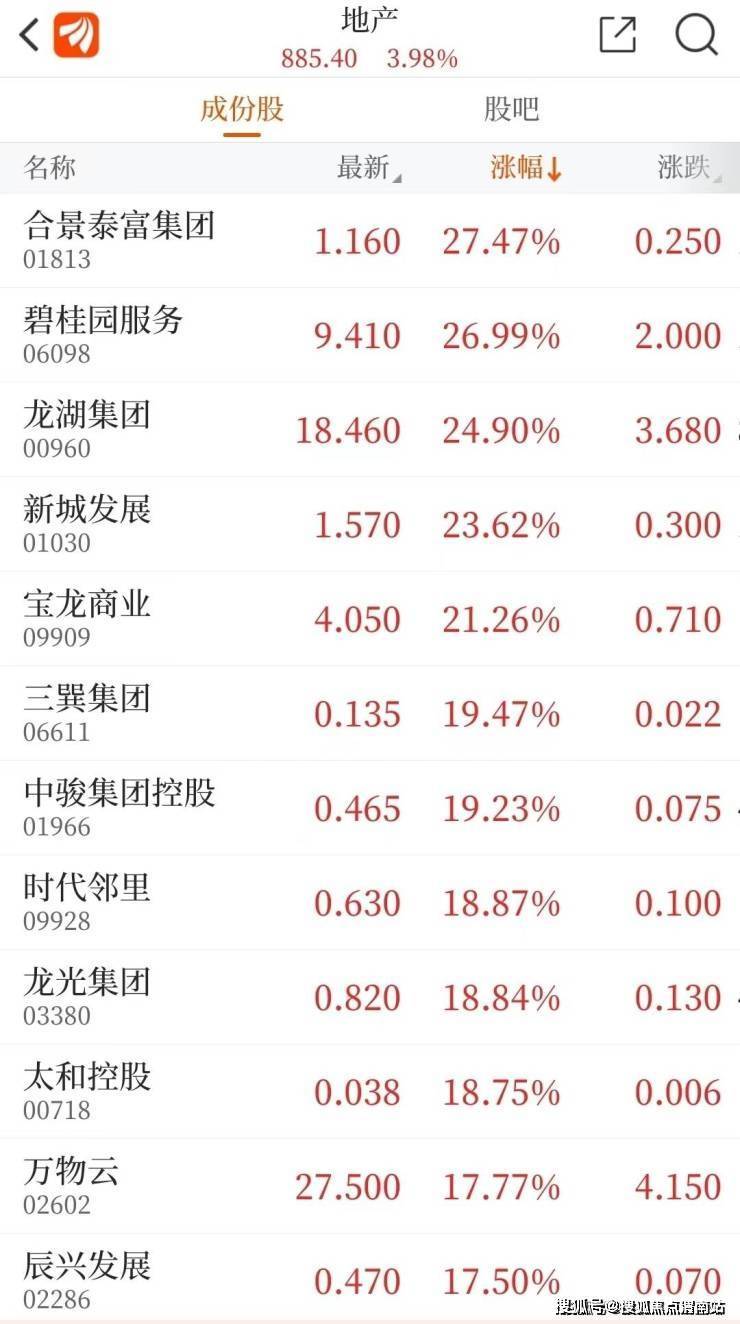The height and width of the screenshot is (1324, 740).
Task: Open 龙光集团 stock details
Action: [87, 996]
